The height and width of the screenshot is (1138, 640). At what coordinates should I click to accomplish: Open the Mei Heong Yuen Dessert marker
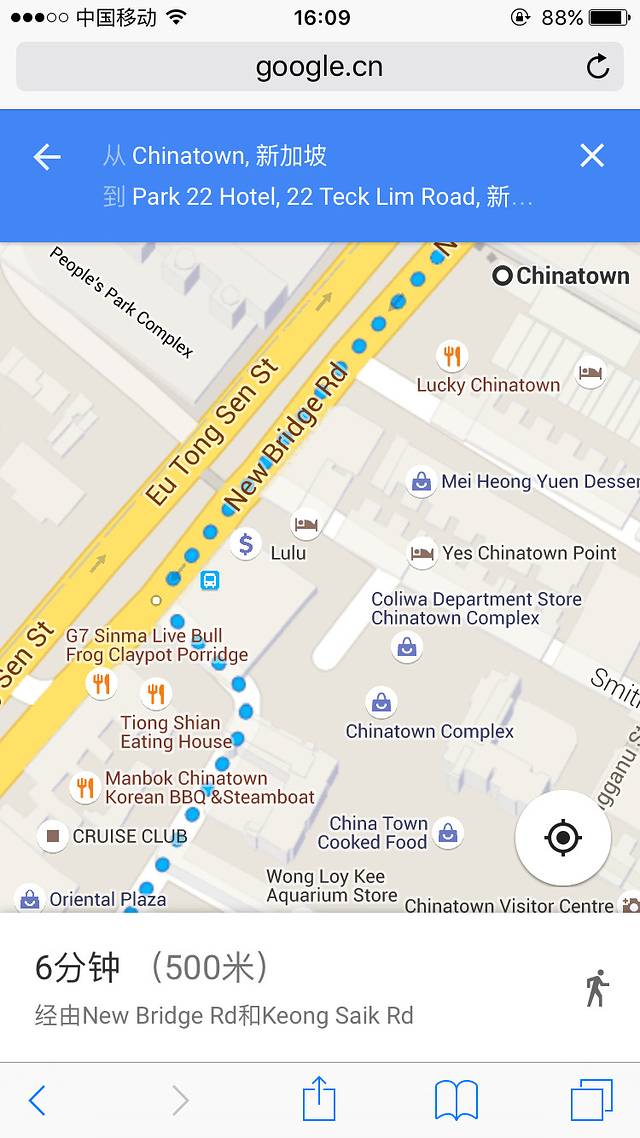tap(422, 482)
